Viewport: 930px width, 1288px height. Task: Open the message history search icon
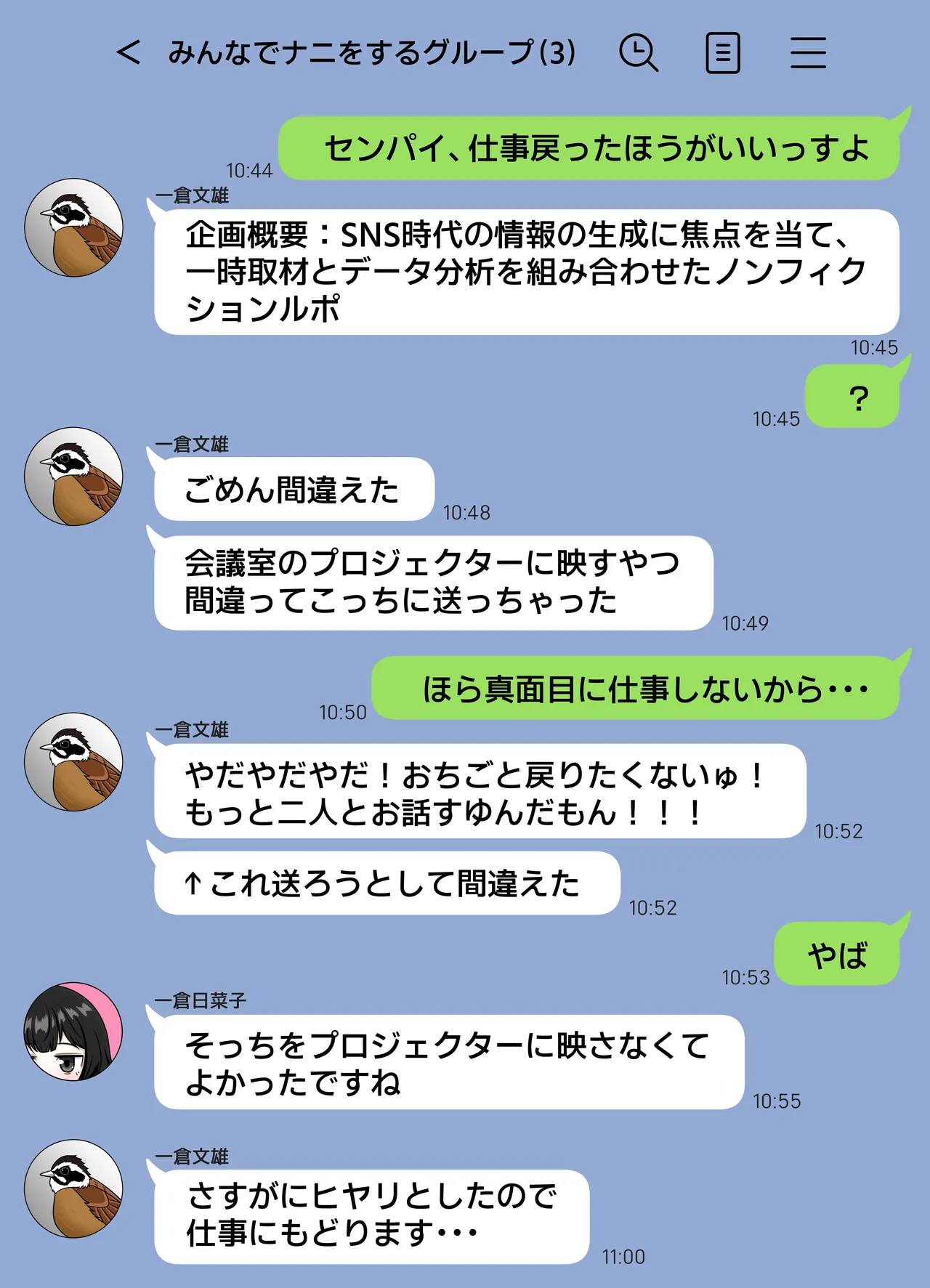tap(638, 52)
